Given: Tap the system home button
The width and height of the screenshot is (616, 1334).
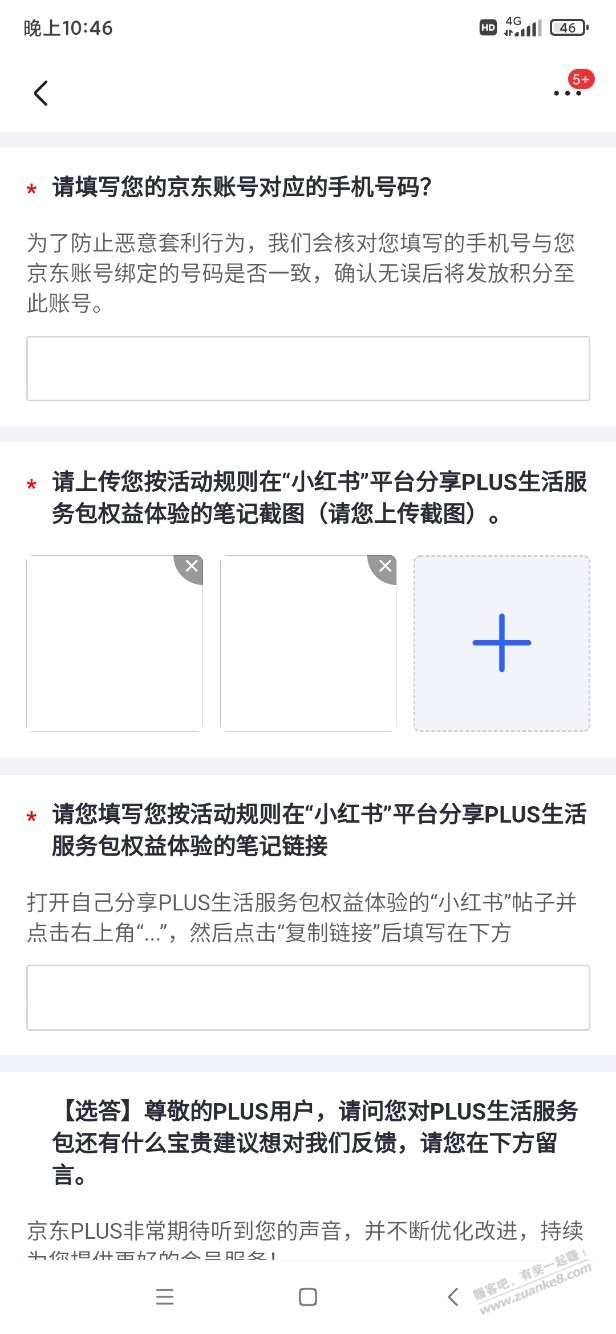Looking at the screenshot, I should click(x=308, y=1297).
